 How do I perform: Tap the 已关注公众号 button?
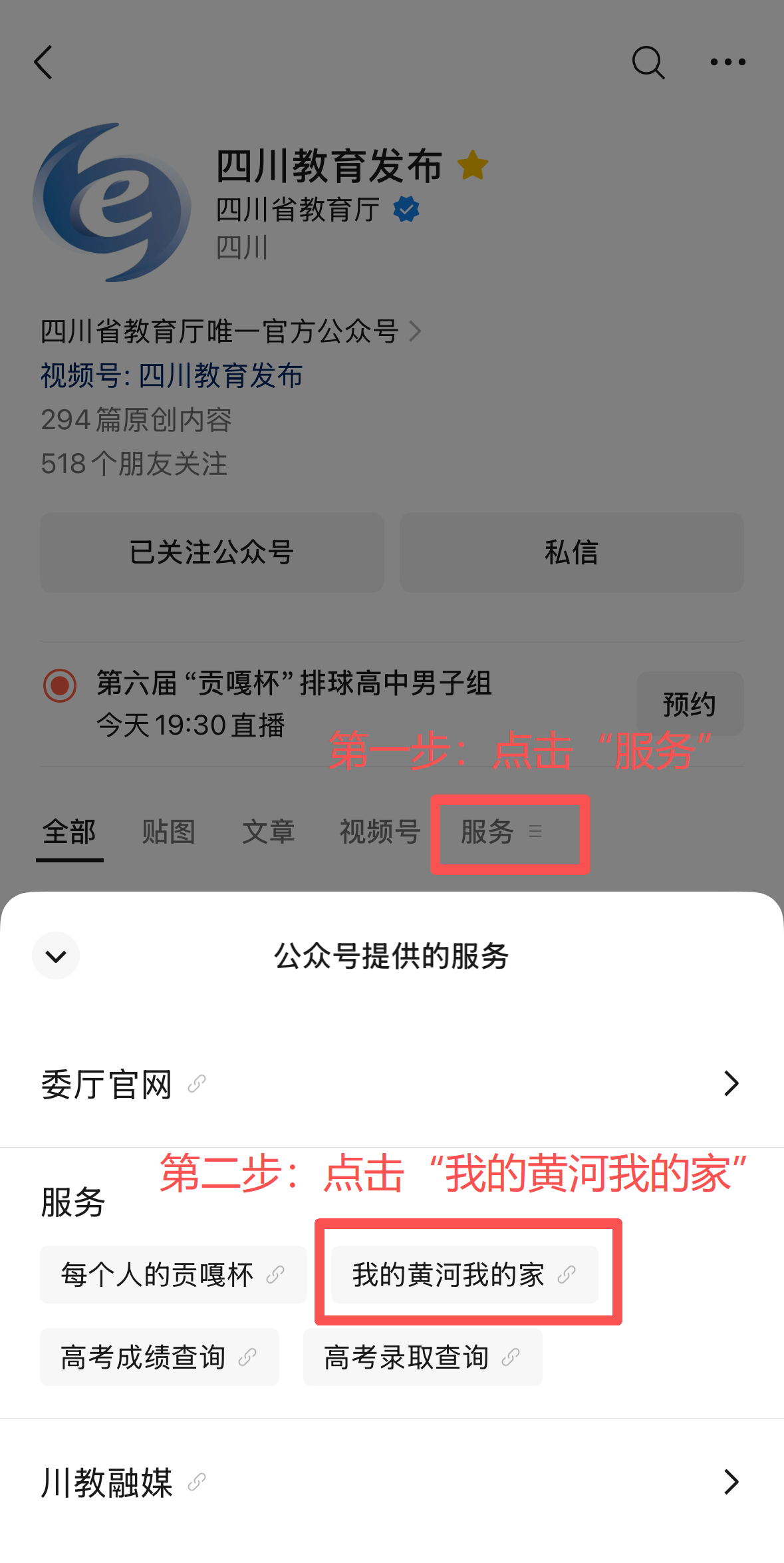tap(211, 552)
